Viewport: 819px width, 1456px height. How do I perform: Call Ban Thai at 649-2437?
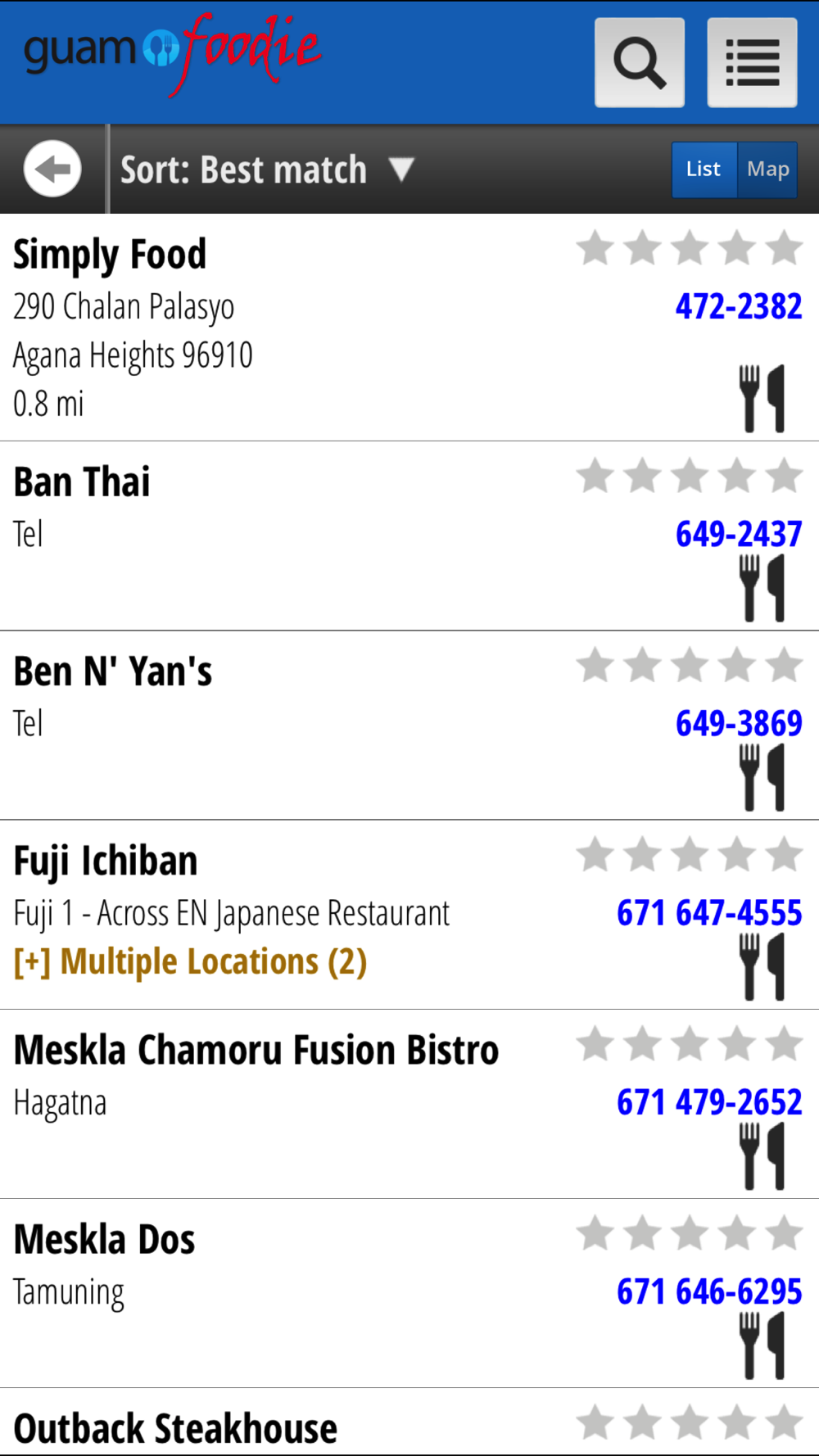coord(738,535)
